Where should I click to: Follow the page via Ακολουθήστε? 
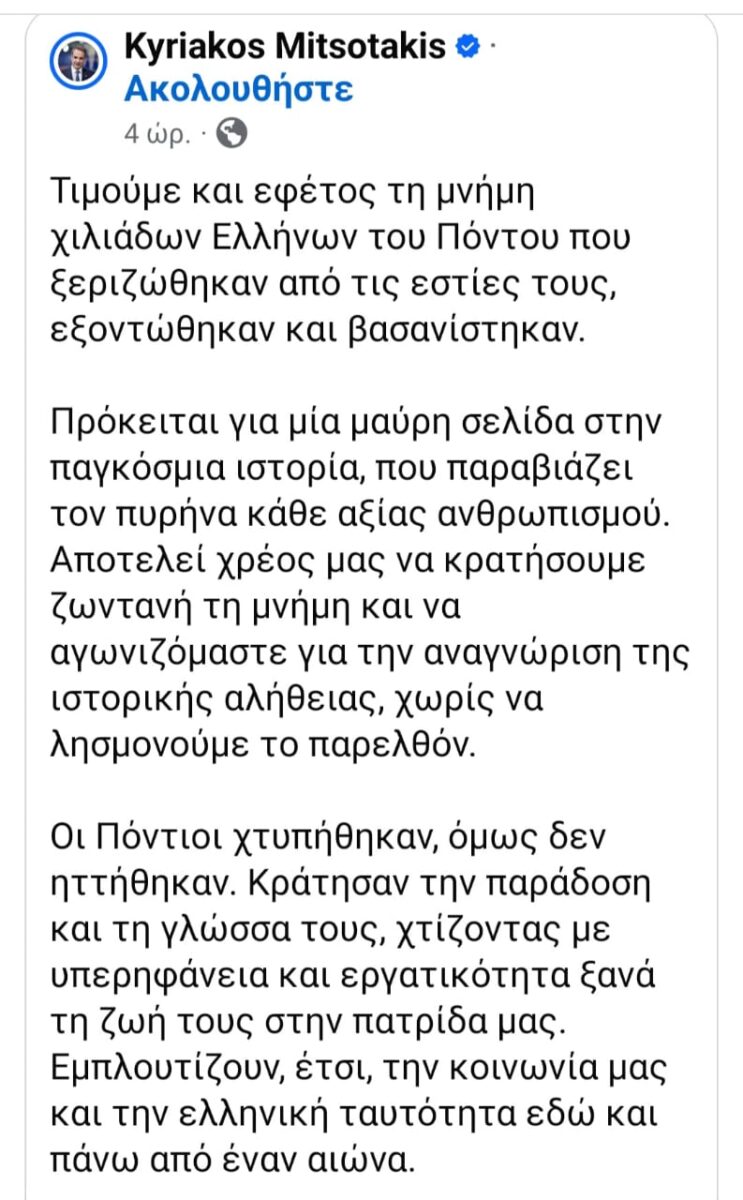pyautogui.click(x=239, y=89)
